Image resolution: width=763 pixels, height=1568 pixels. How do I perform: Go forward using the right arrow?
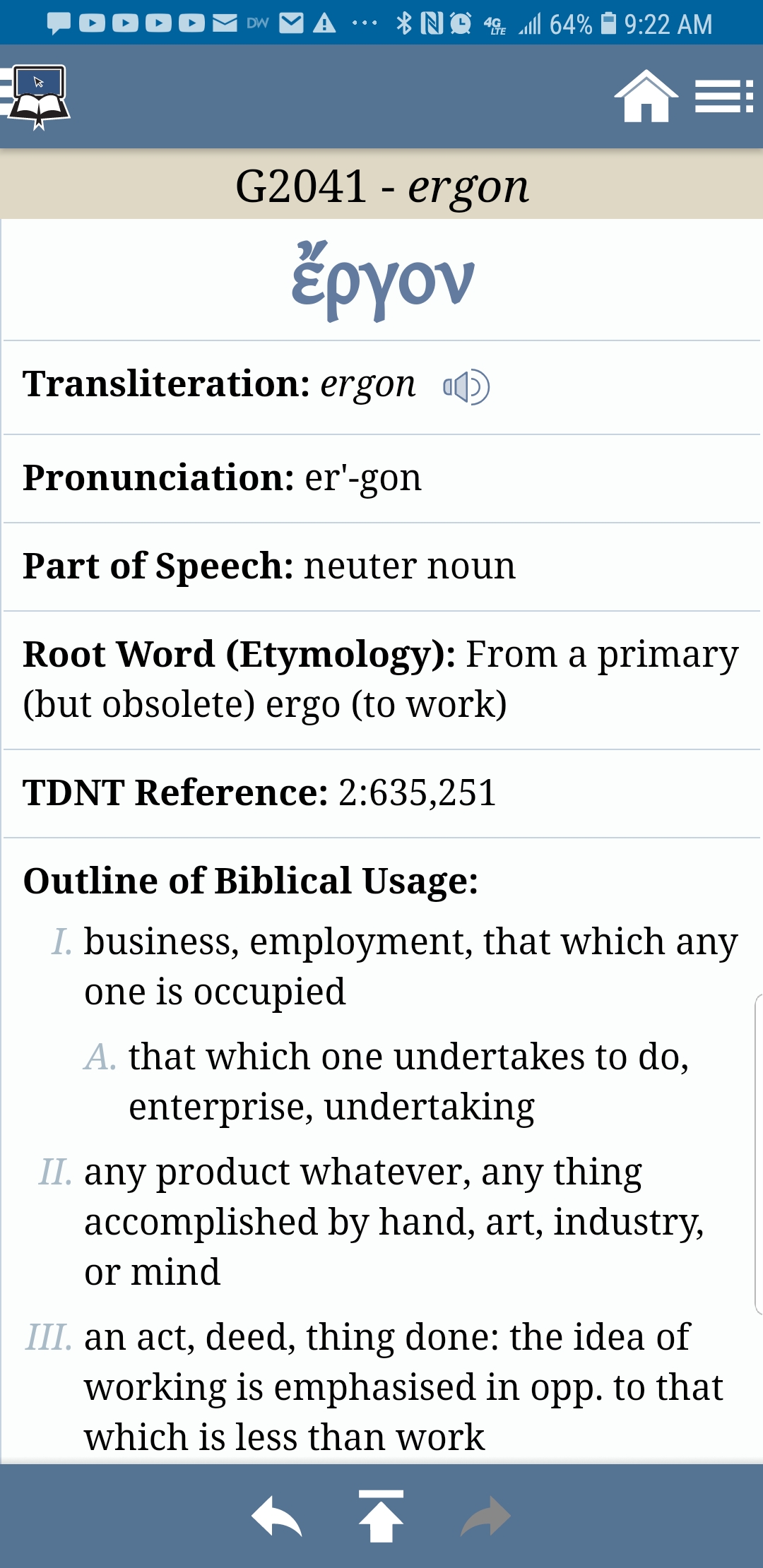click(485, 1517)
